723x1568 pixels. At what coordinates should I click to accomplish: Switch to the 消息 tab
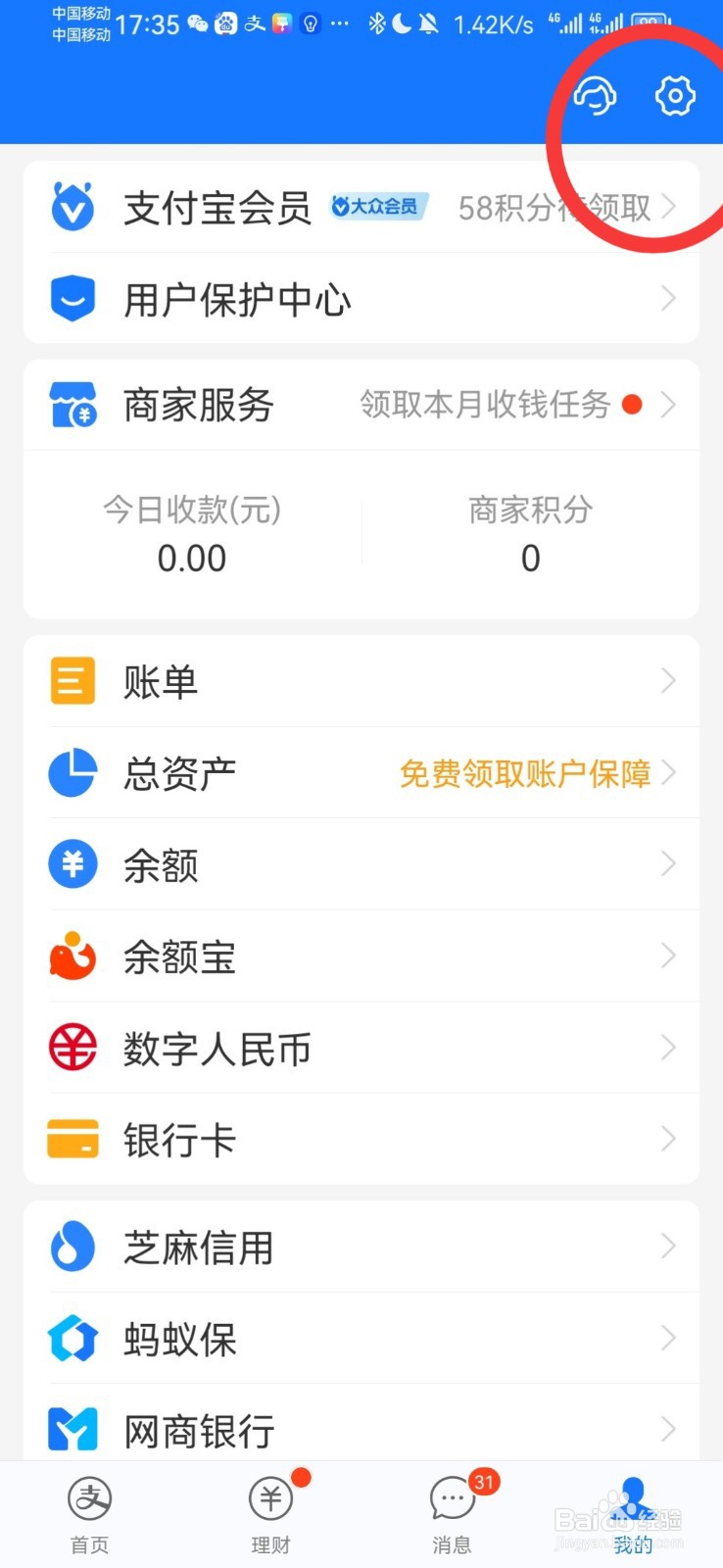pos(452,1514)
